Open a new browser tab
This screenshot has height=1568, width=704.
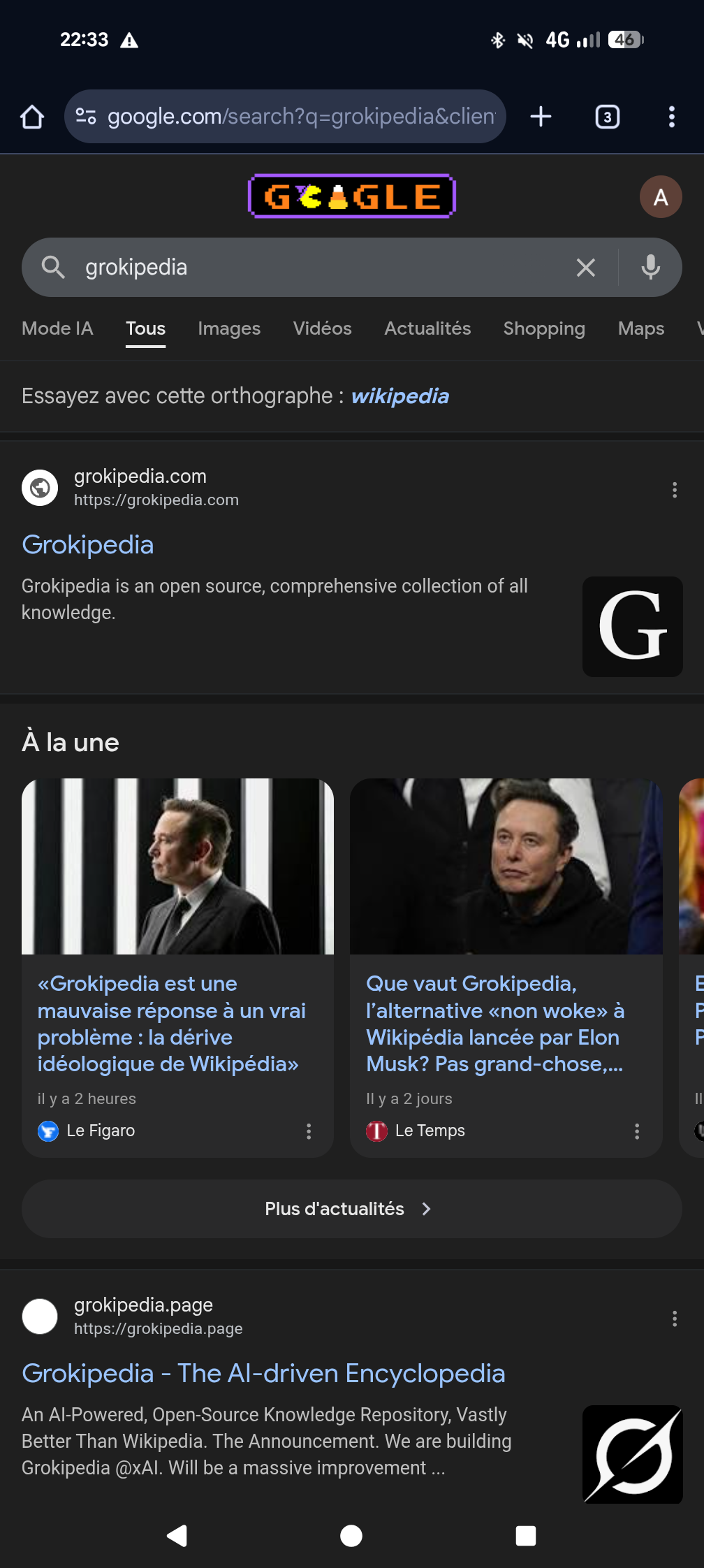pyautogui.click(x=541, y=117)
